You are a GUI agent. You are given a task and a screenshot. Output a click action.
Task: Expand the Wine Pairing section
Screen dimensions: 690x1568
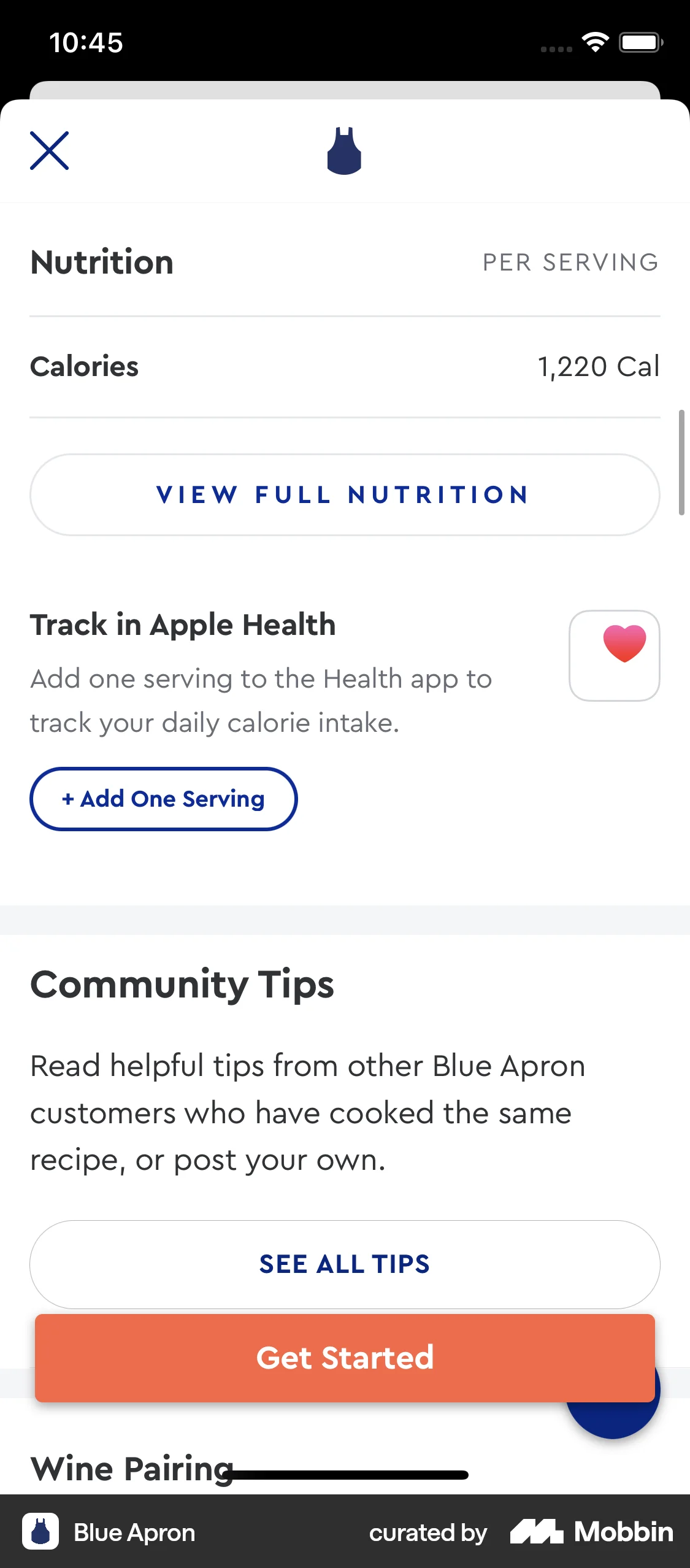pyautogui.click(x=131, y=1468)
